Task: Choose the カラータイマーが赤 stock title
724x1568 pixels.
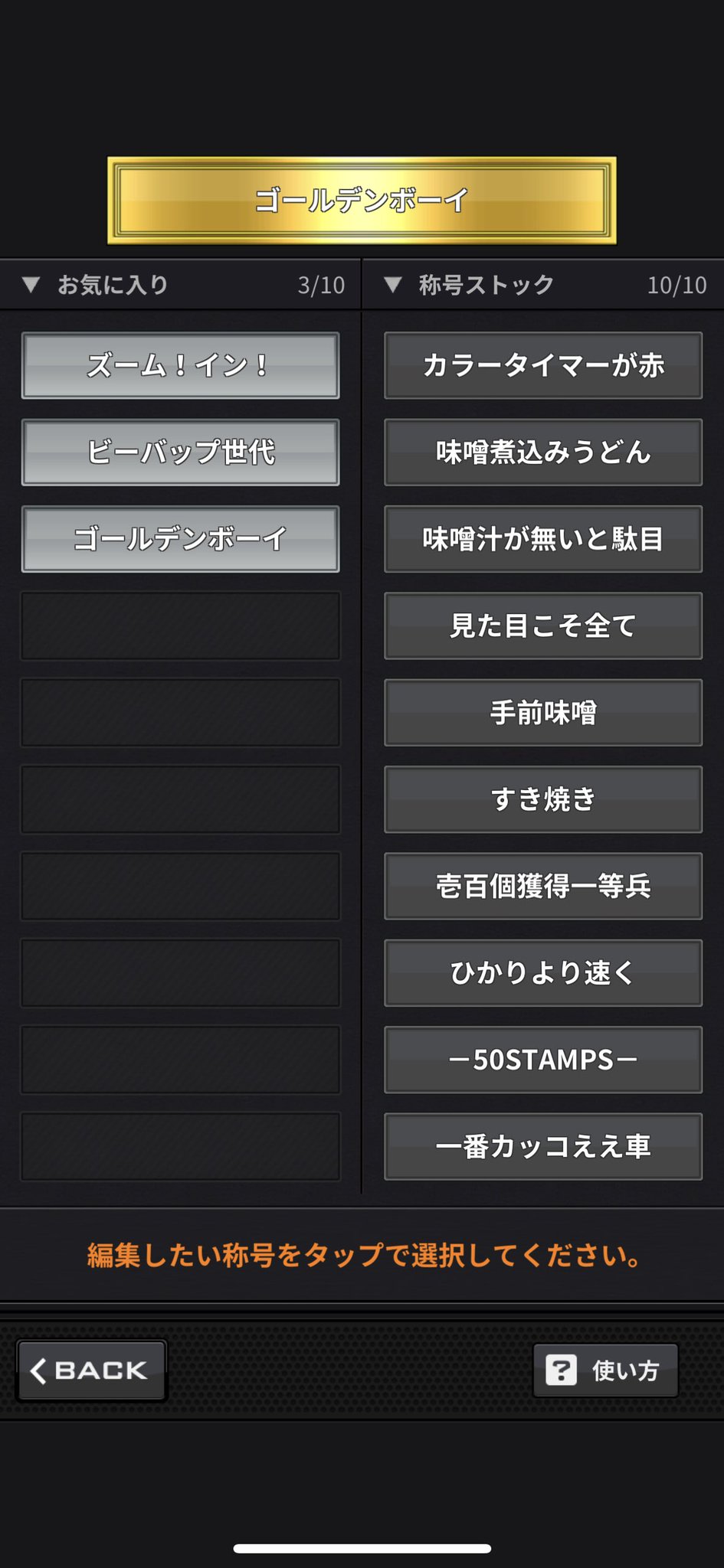Action: (543, 365)
